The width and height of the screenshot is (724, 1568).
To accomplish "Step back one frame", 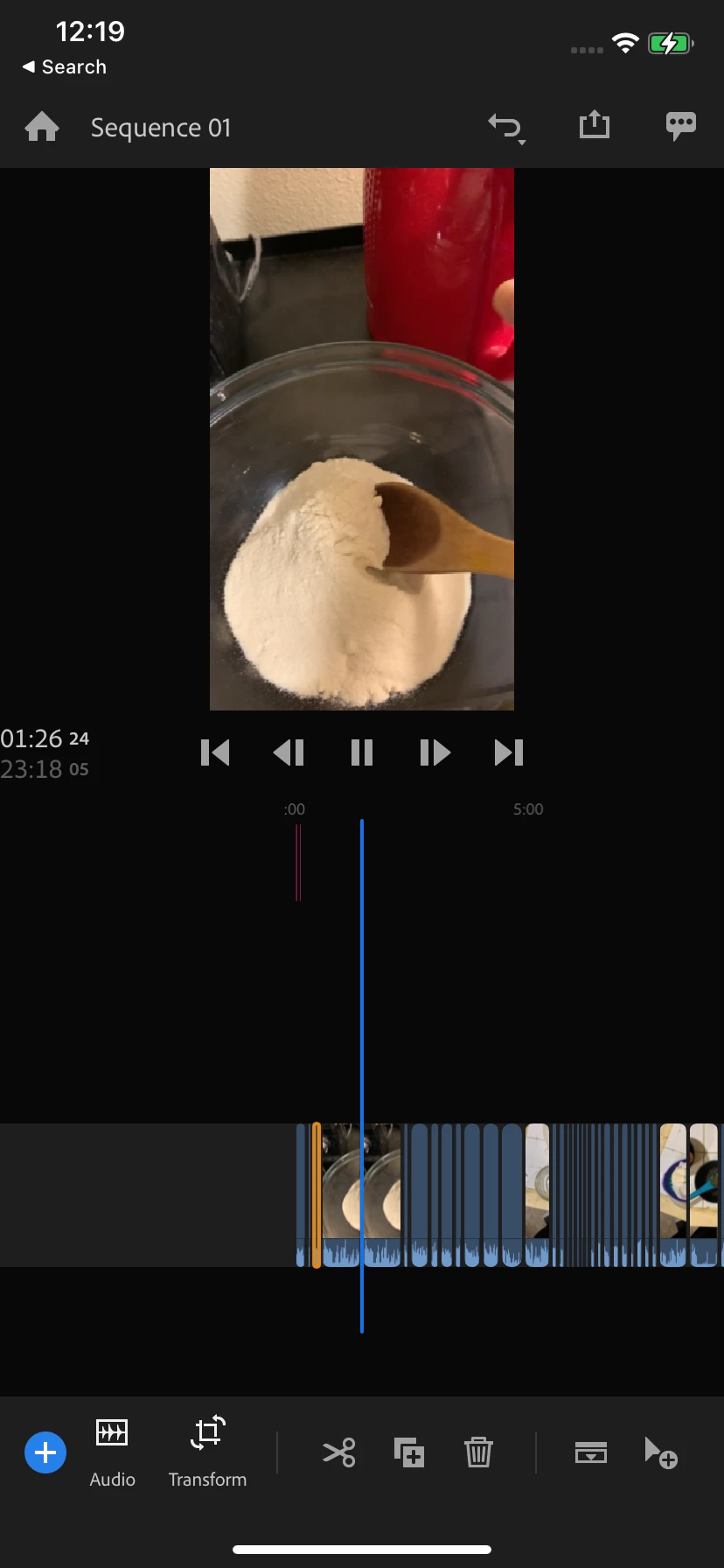I will click(289, 752).
